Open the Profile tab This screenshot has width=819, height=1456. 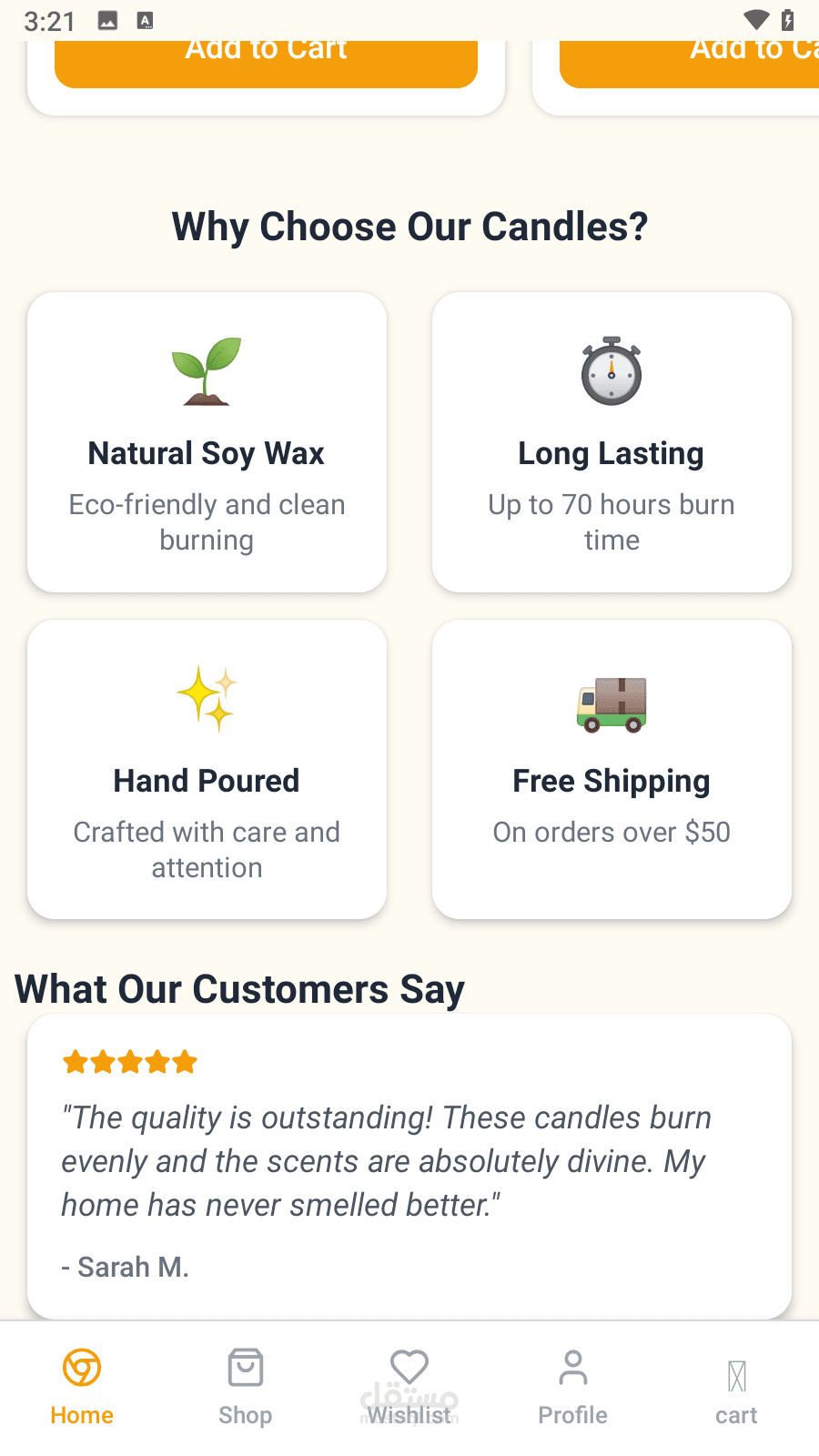coord(572,1387)
